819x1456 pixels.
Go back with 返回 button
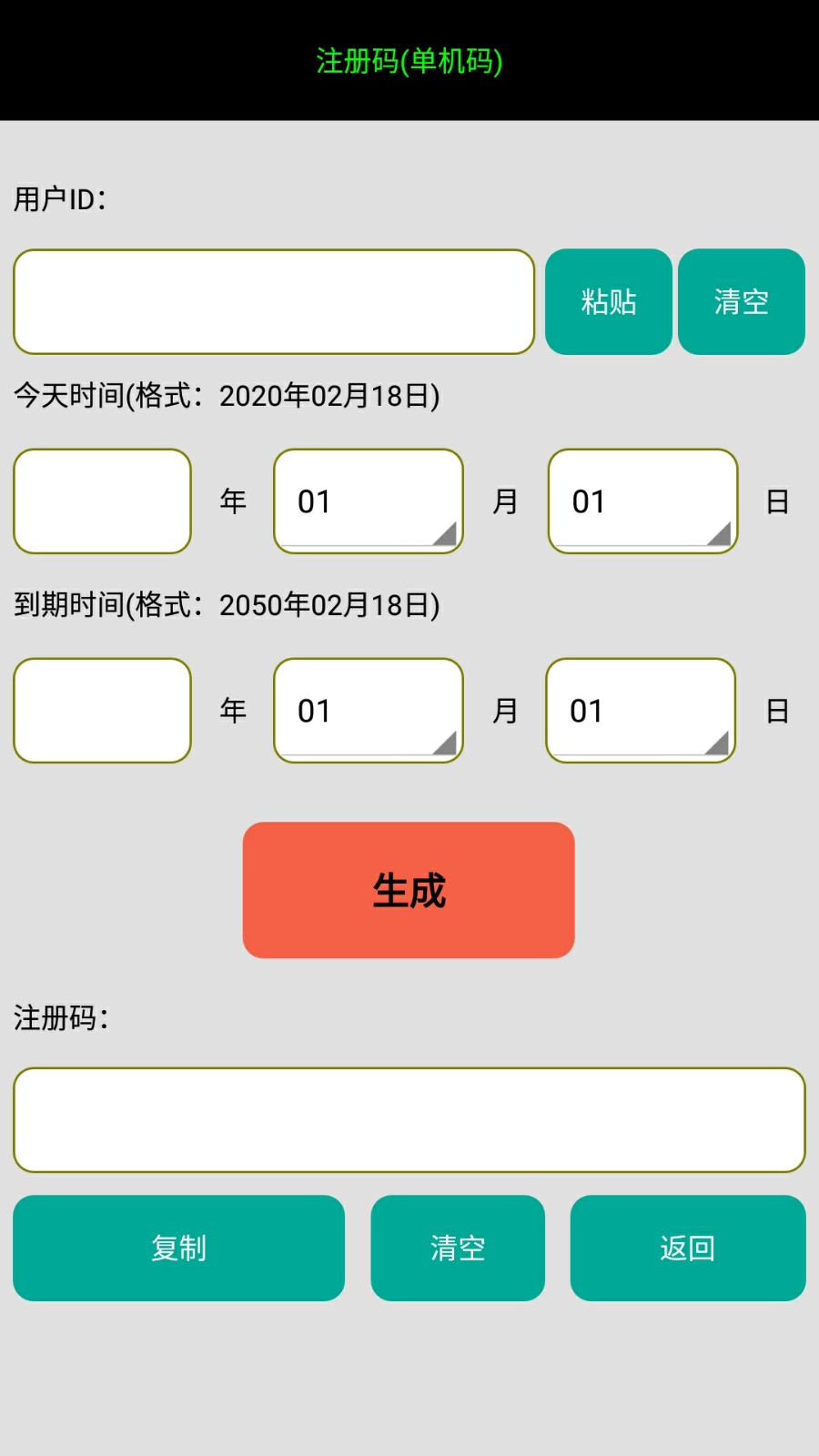pos(688,1248)
